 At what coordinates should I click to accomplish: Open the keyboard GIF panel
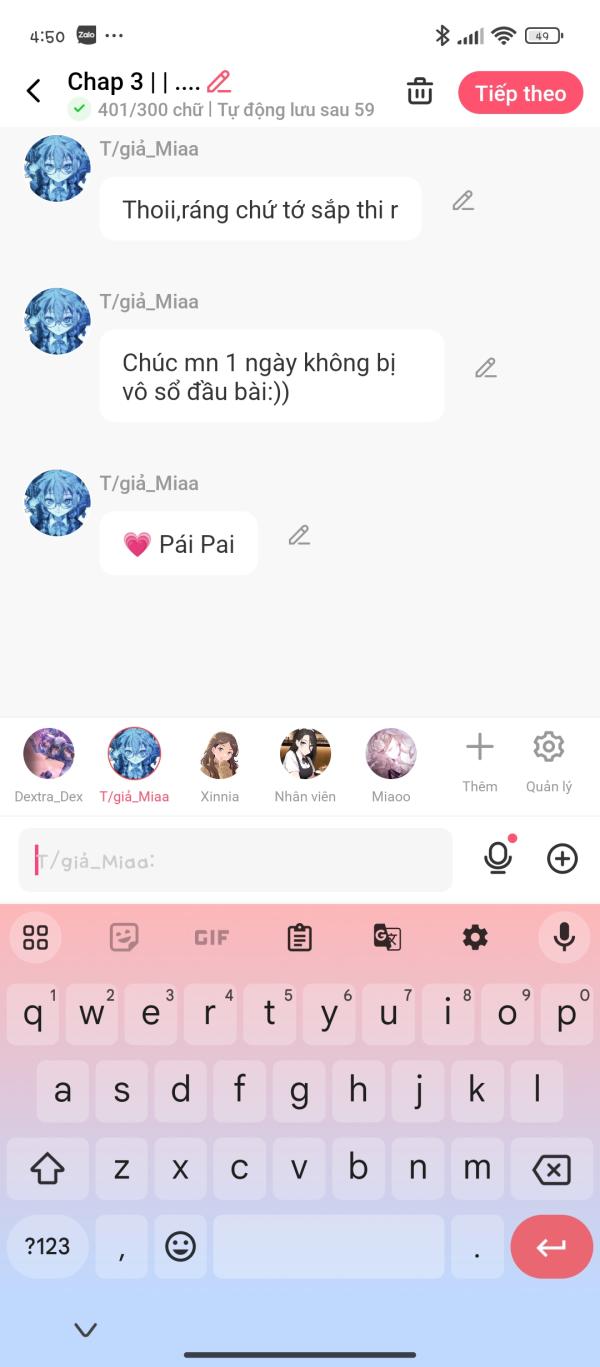(x=212, y=937)
